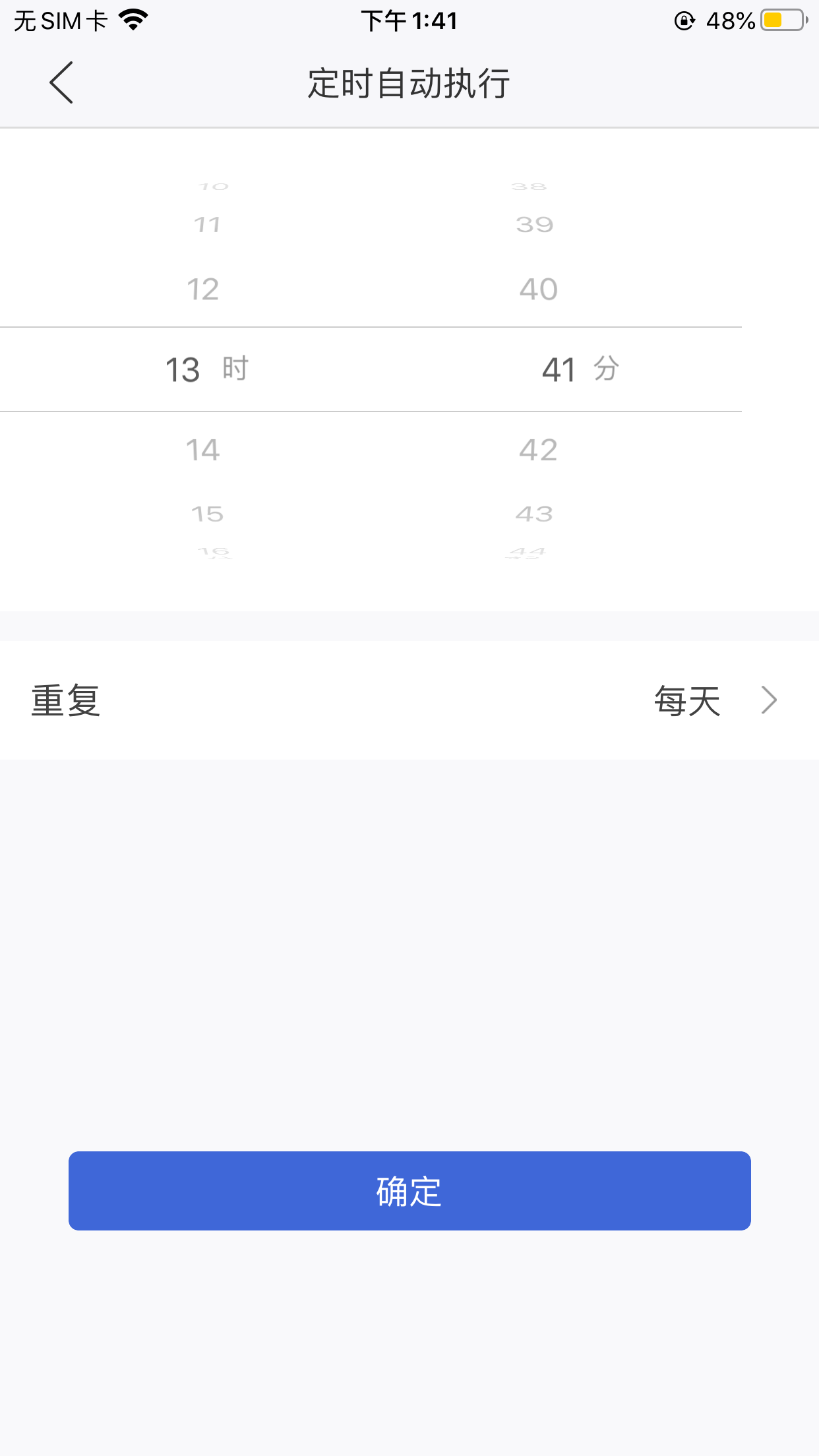Pick hour 15 in the hour wheel
This screenshot has height=1456, width=819.
[x=207, y=514]
